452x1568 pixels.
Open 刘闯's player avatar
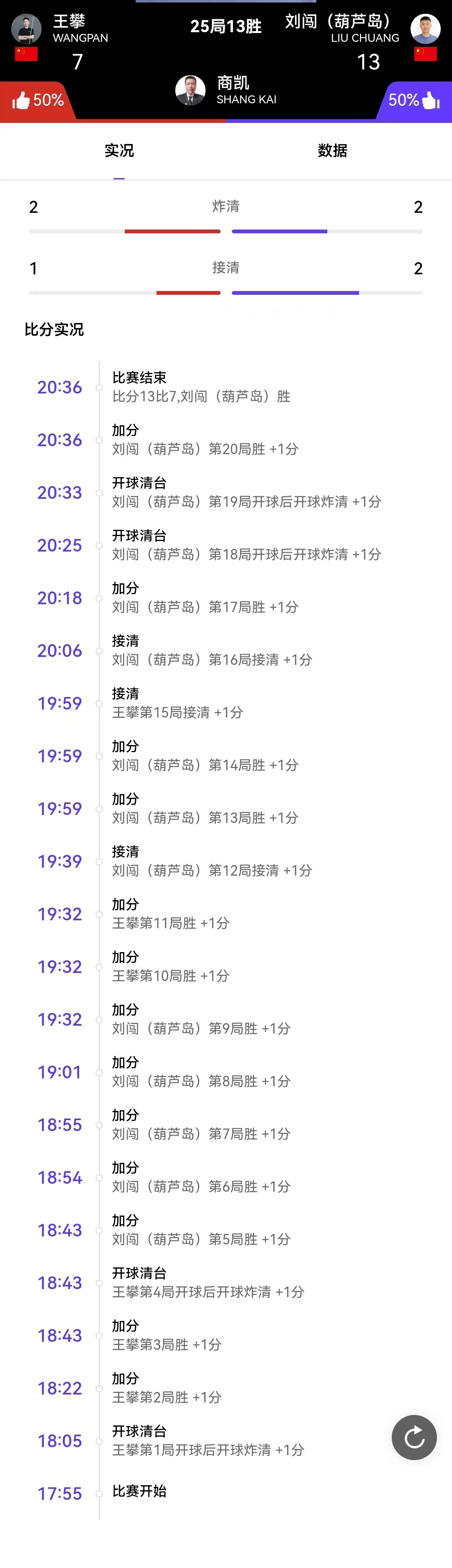point(425,28)
